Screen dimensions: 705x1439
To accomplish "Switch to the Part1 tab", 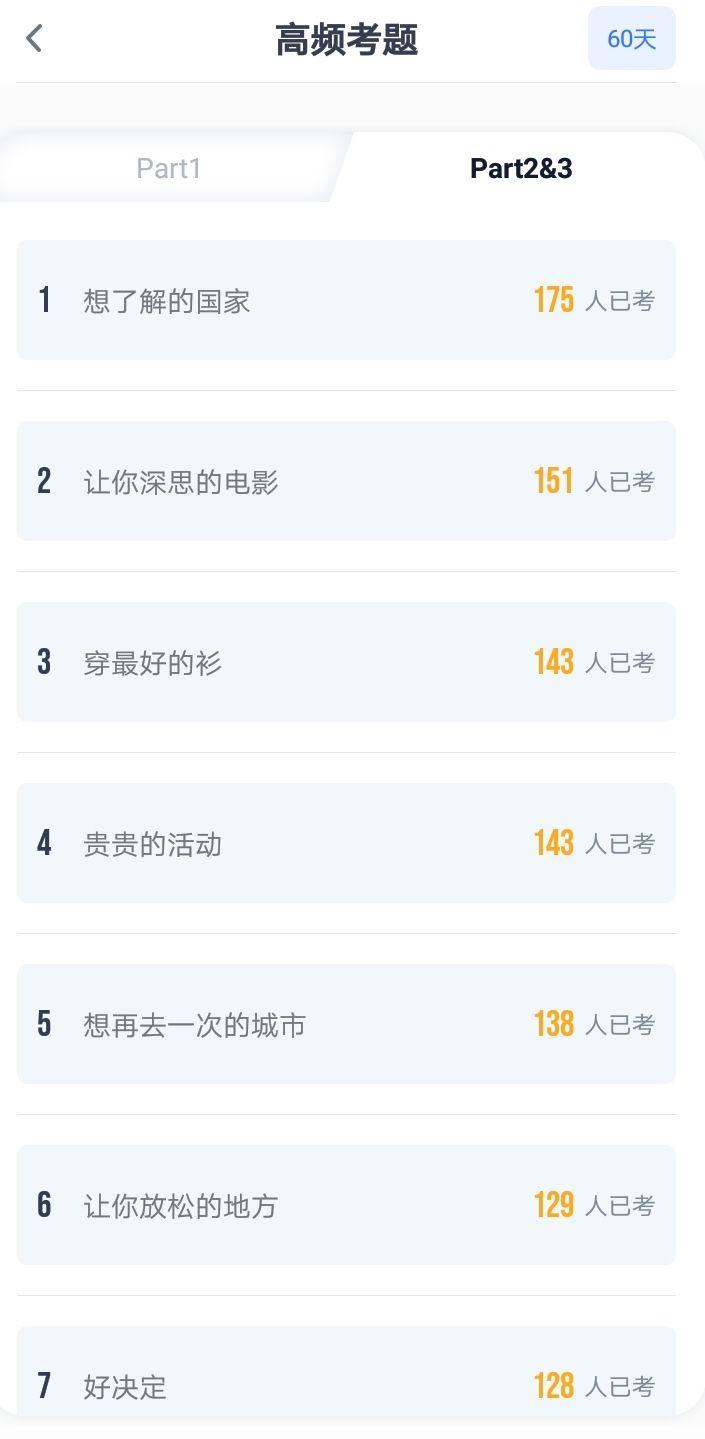I will click(169, 168).
